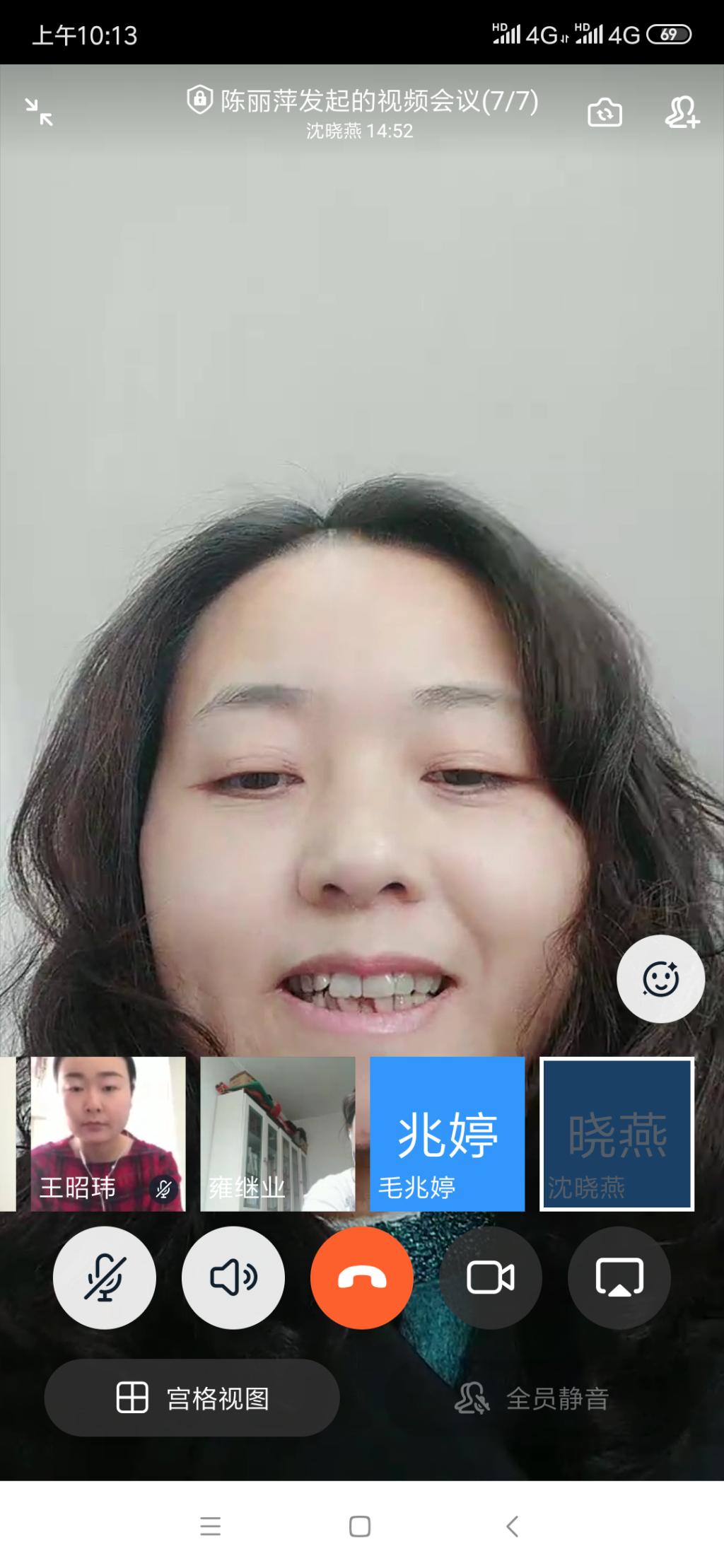This screenshot has height=1568, width=724.
Task: Select 毛兆婷's participant tile
Action: (447, 1133)
